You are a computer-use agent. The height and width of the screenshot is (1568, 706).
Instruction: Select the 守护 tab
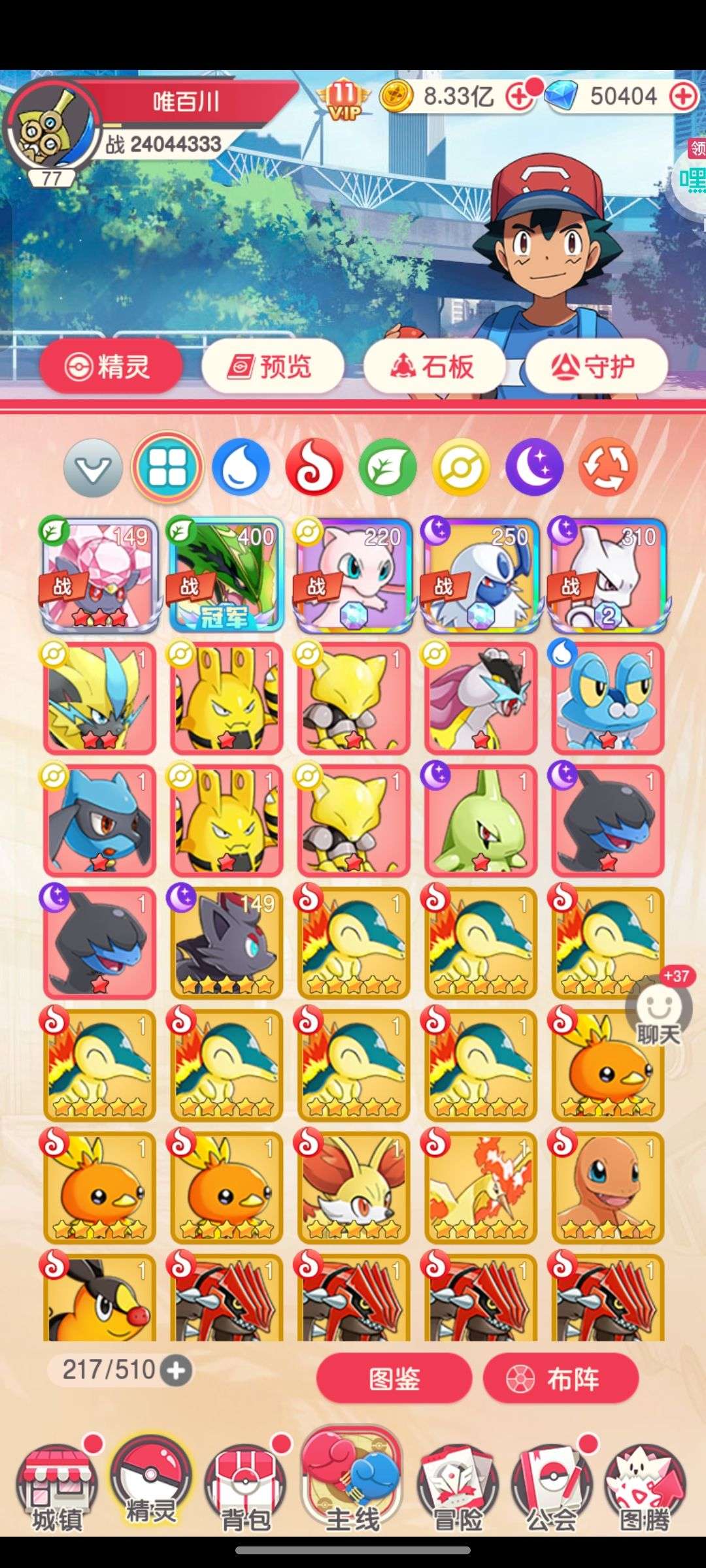(596, 367)
